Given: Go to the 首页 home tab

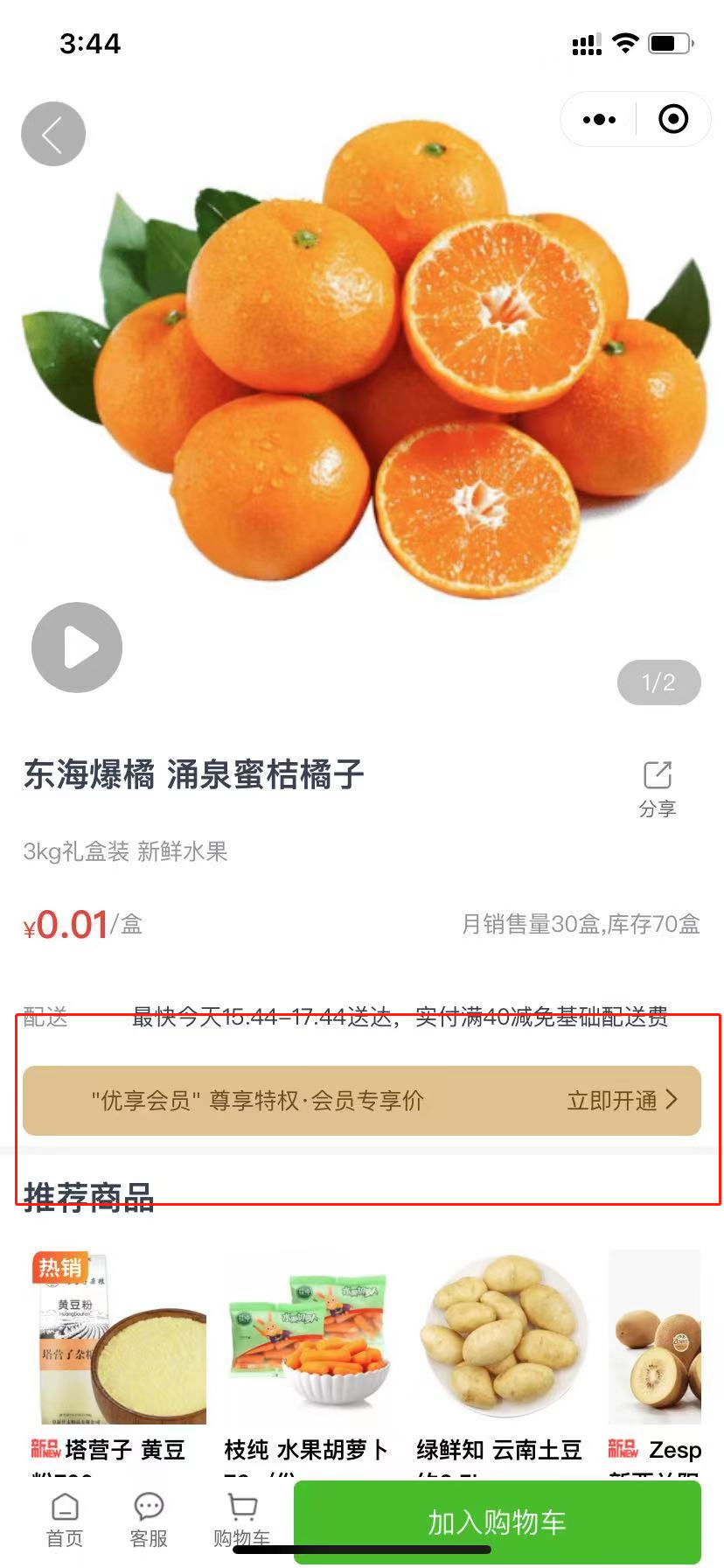Looking at the screenshot, I should (65, 1521).
